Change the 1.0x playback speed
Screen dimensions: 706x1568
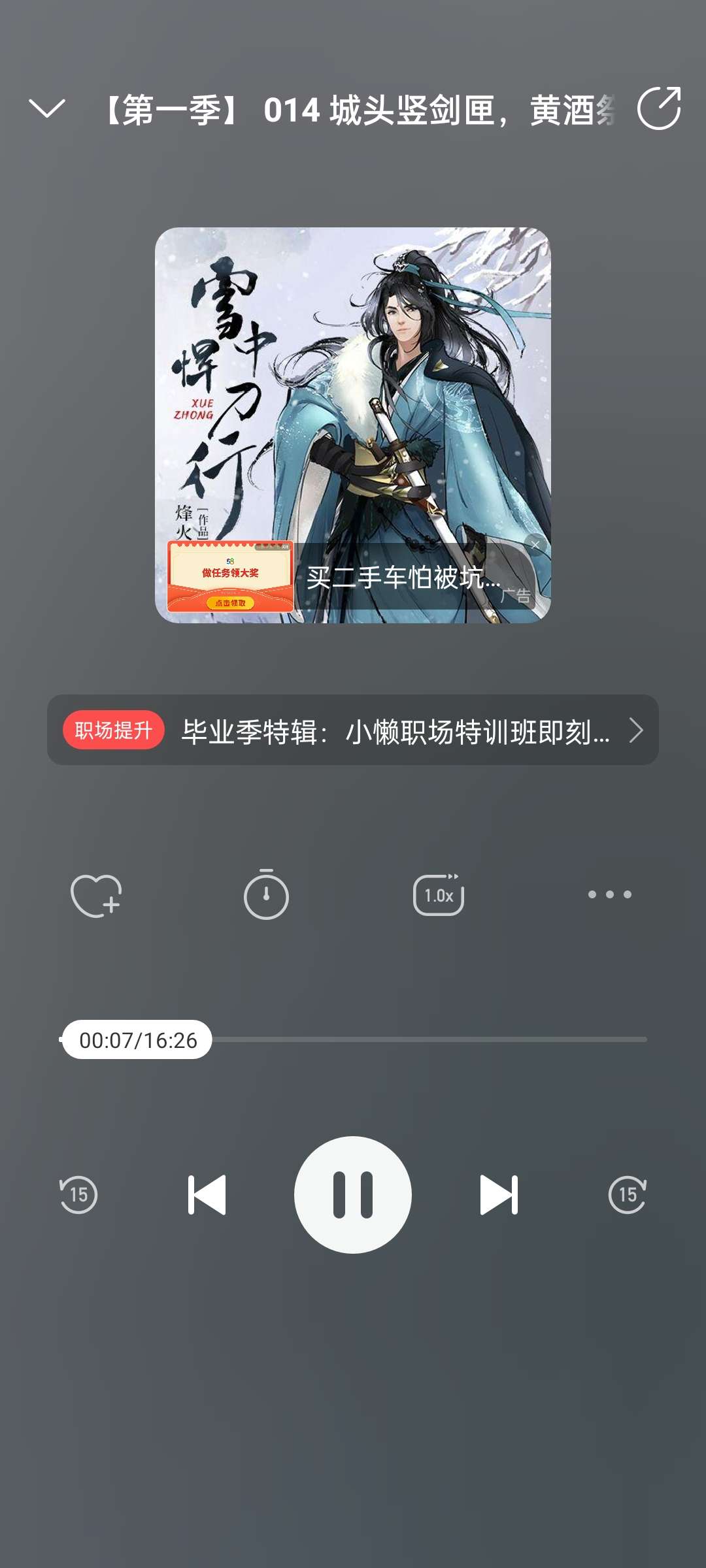(x=439, y=895)
